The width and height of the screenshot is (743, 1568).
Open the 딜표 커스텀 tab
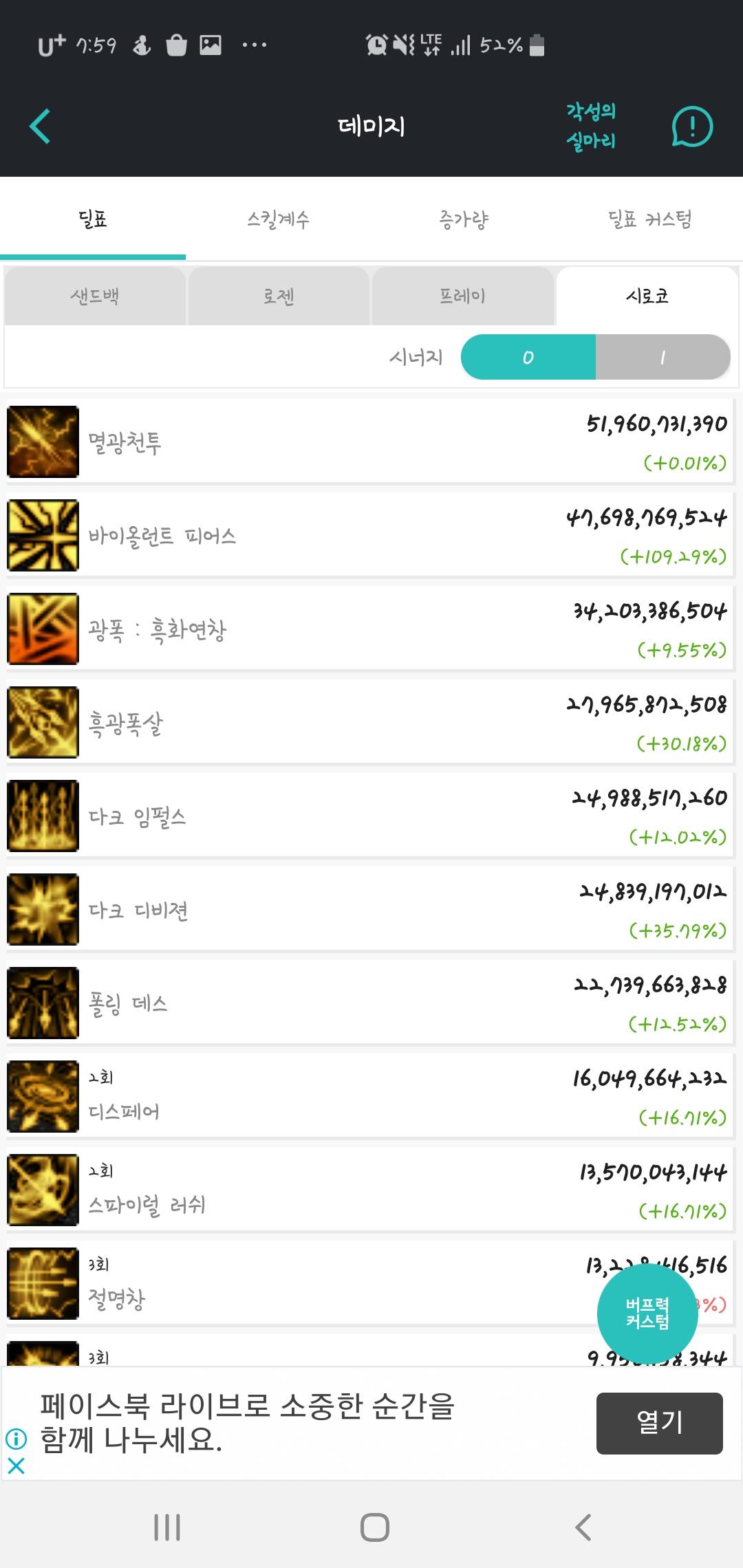pos(650,219)
